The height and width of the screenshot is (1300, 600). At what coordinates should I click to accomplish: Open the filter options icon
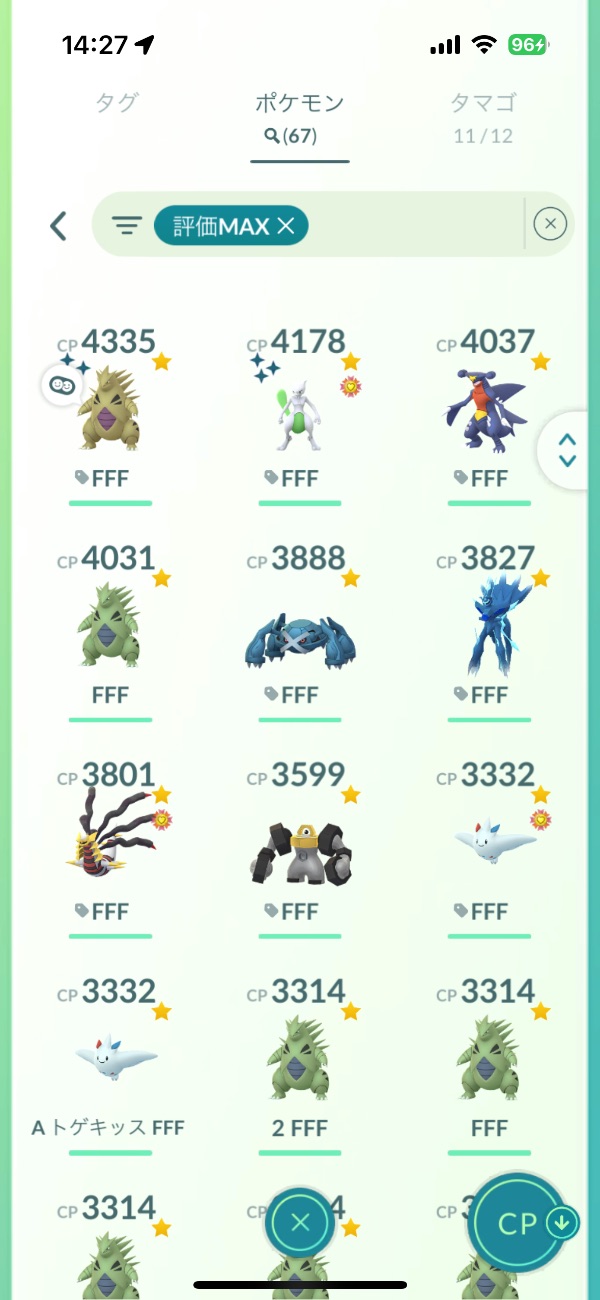(126, 225)
